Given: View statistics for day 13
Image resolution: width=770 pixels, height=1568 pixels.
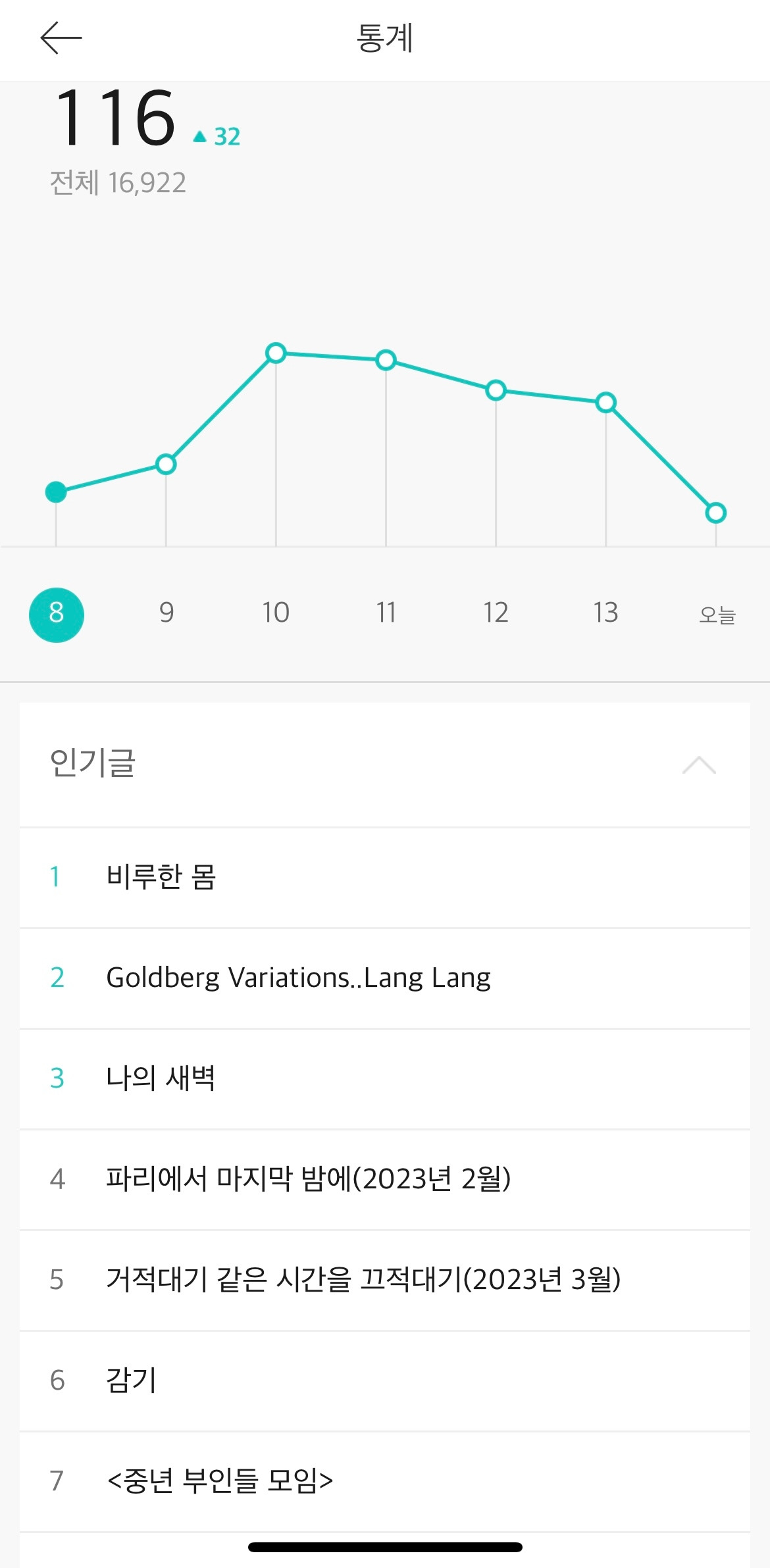Looking at the screenshot, I should pos(605,613).
